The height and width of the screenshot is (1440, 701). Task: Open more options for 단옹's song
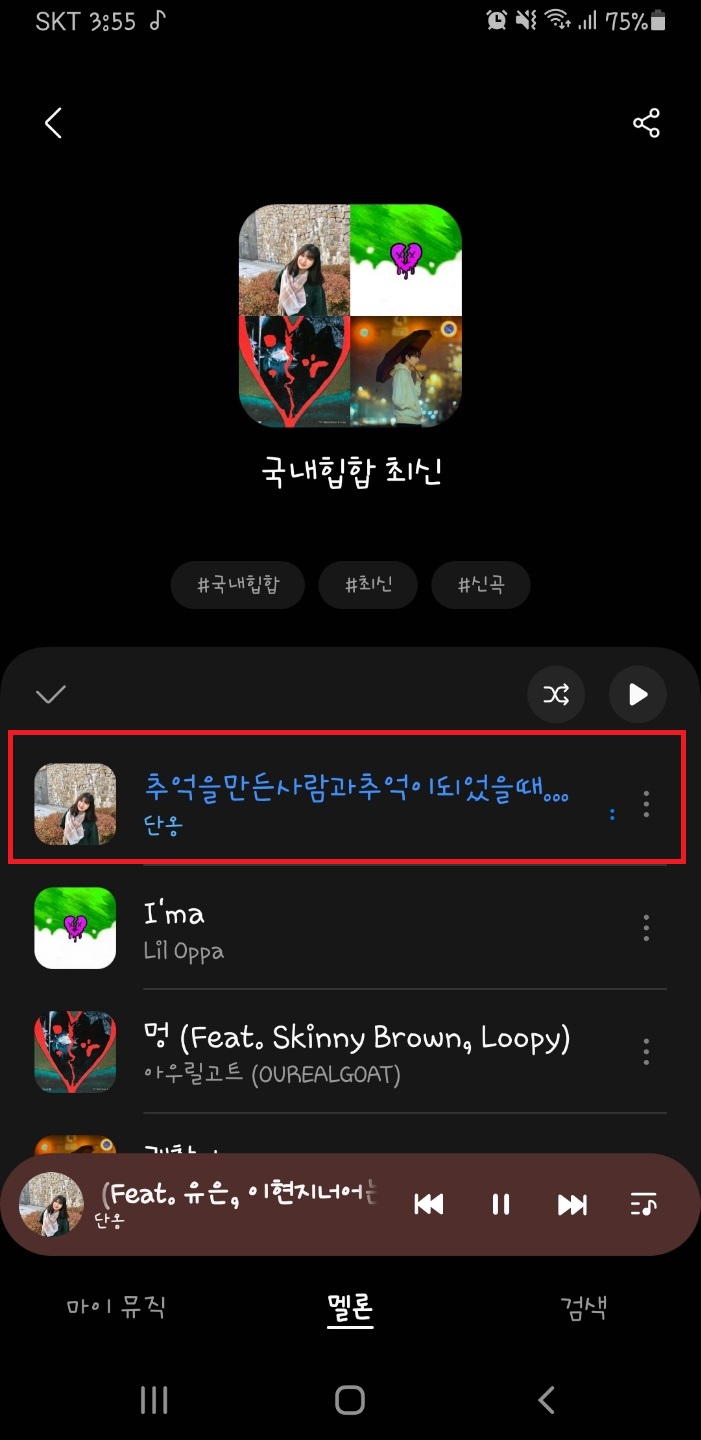[x=647, y=804]
